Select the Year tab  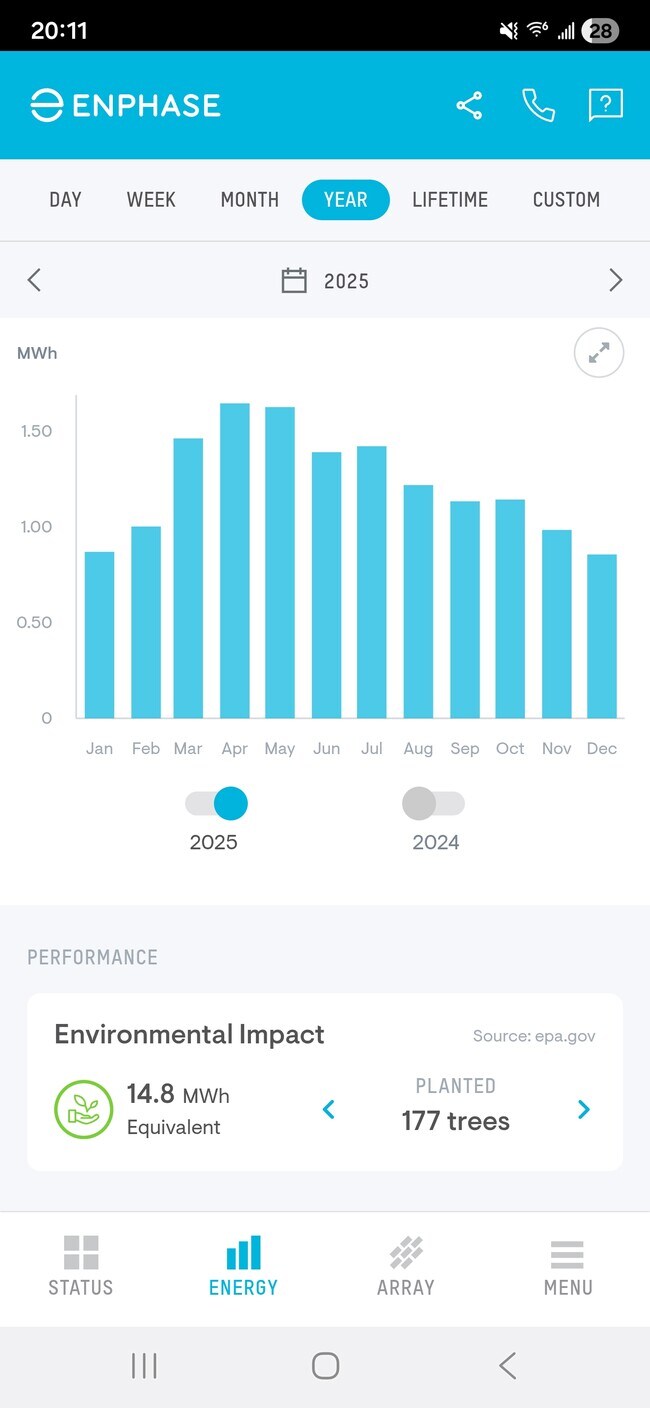345,200
